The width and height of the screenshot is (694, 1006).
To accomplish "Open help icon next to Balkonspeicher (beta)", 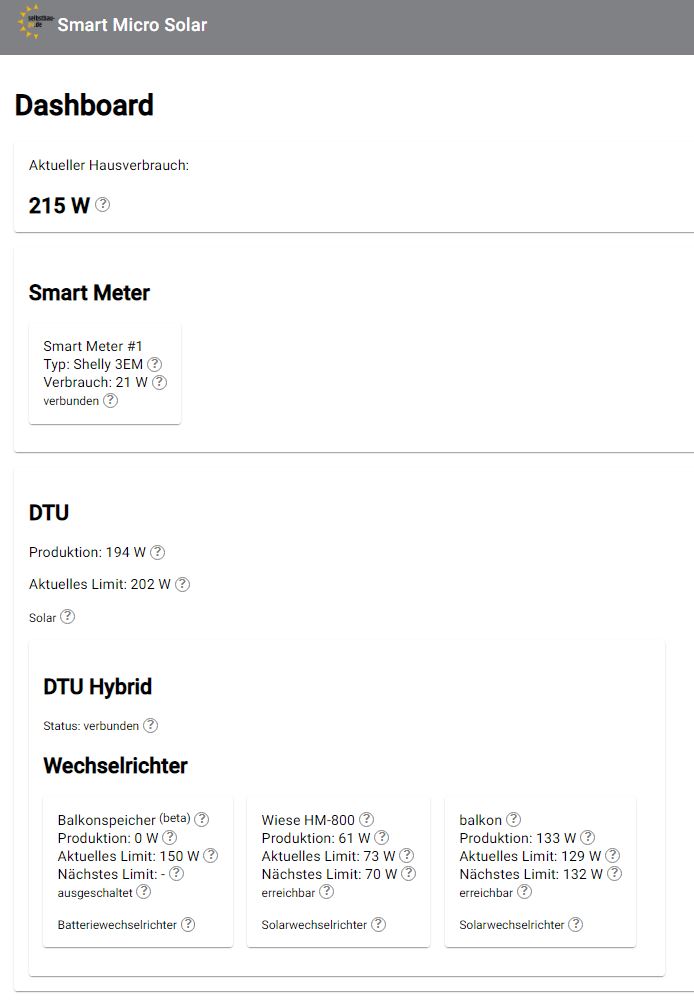I will pos(202,819).
